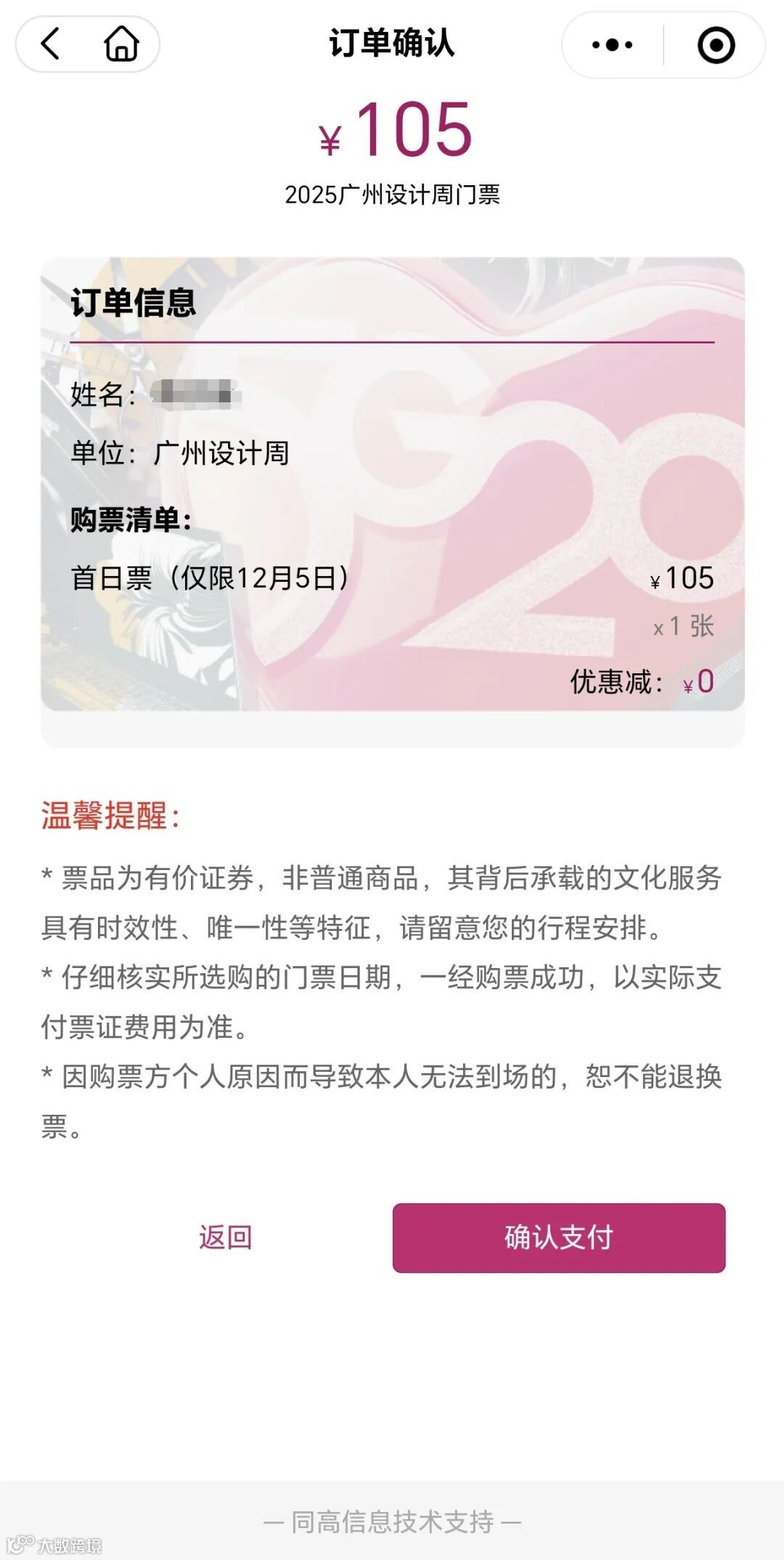Open the three-dot more options menu
Viewport: 784px width, 1560px height.
[612, 45]
